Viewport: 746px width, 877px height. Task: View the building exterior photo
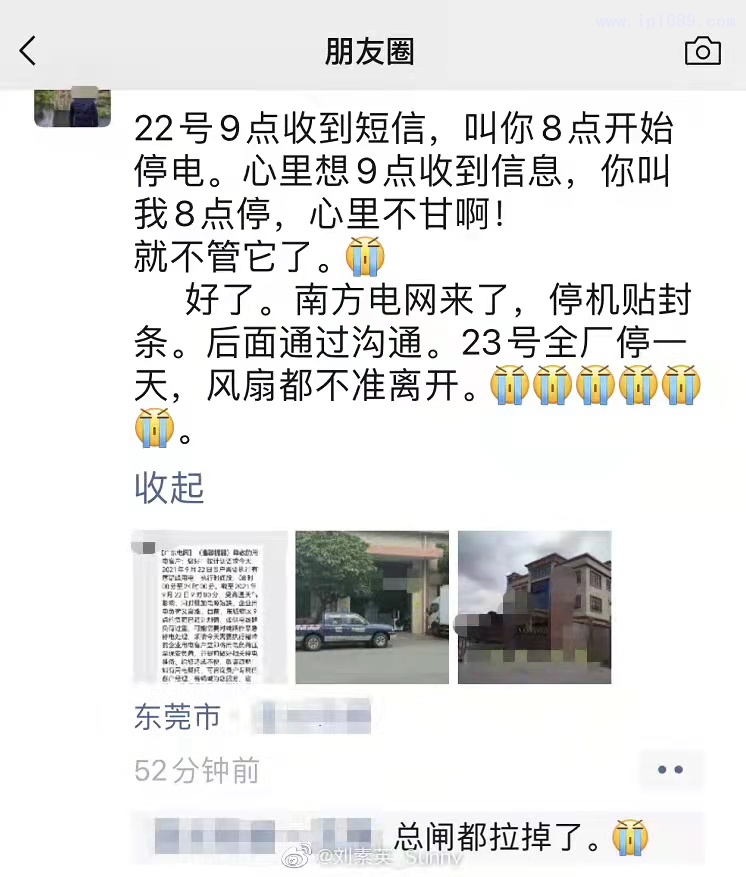[534, 607]
